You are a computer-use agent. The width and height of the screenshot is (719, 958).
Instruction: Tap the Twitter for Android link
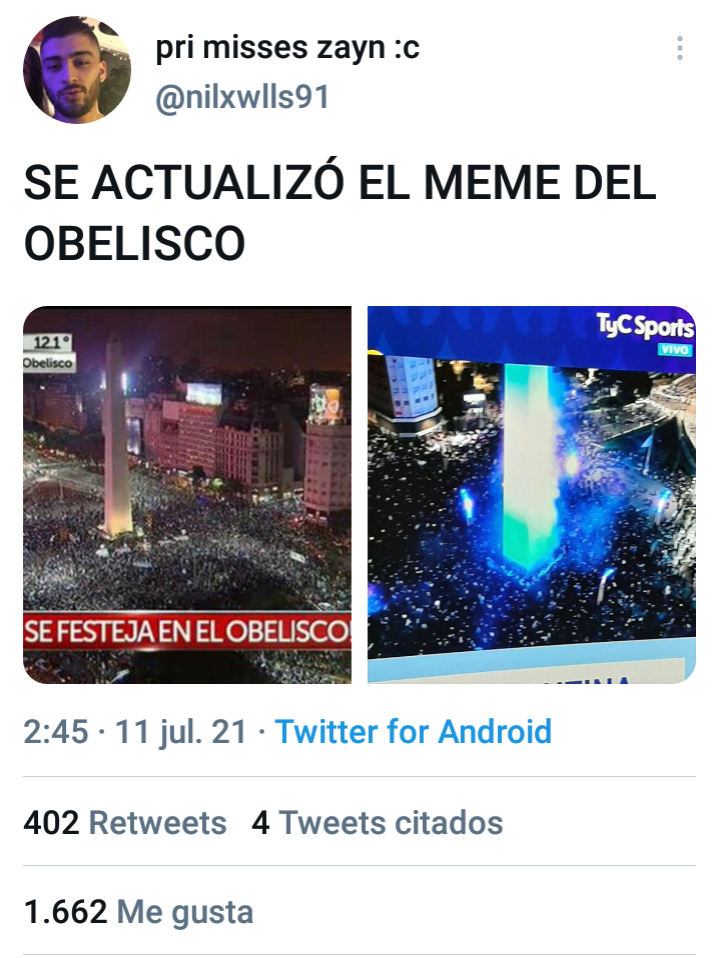[413, 731]
